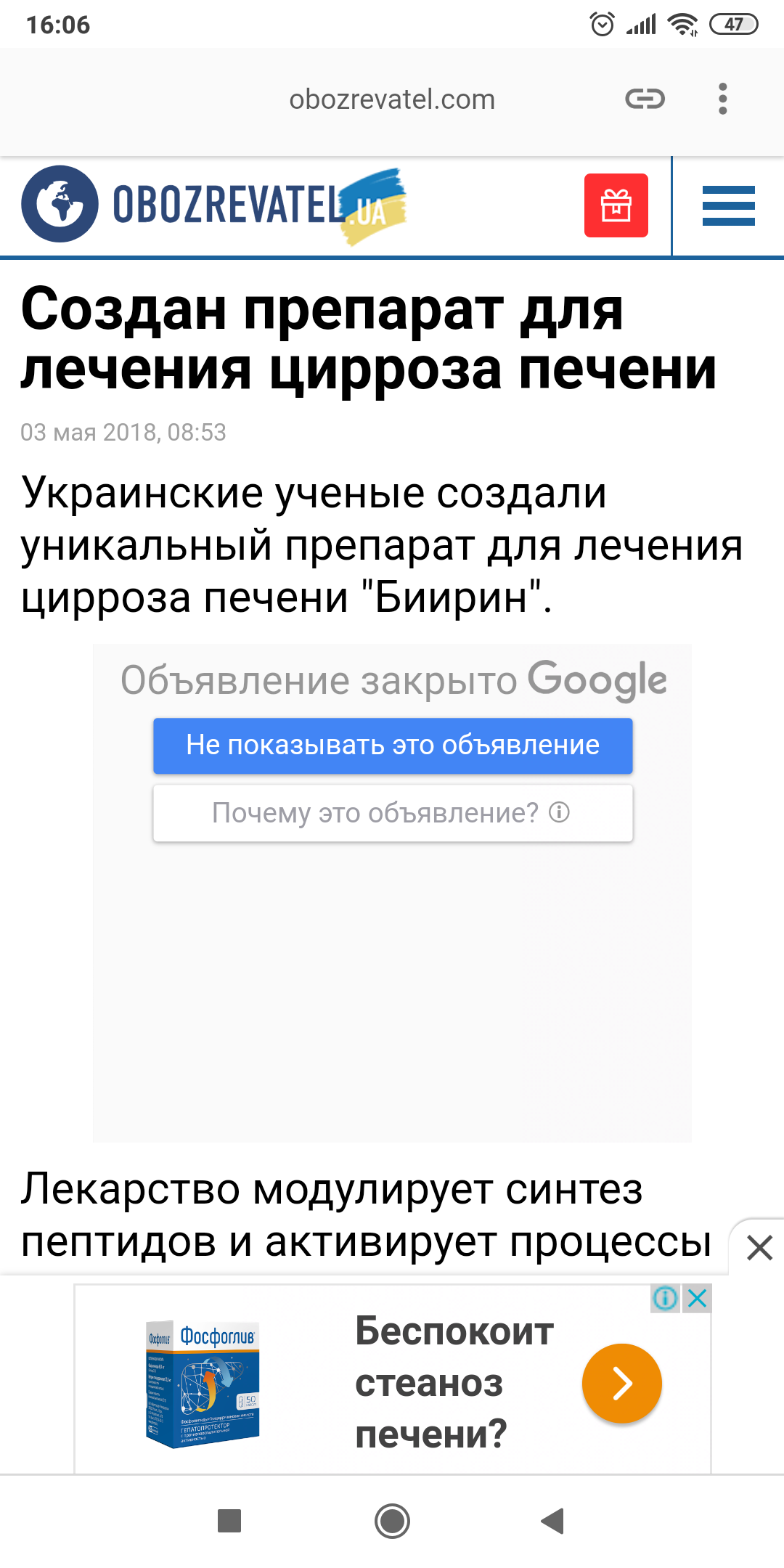Dismiss the bottom banner with the X tab
This screenshot has height=1568, width=784.
click(759, 1249)
